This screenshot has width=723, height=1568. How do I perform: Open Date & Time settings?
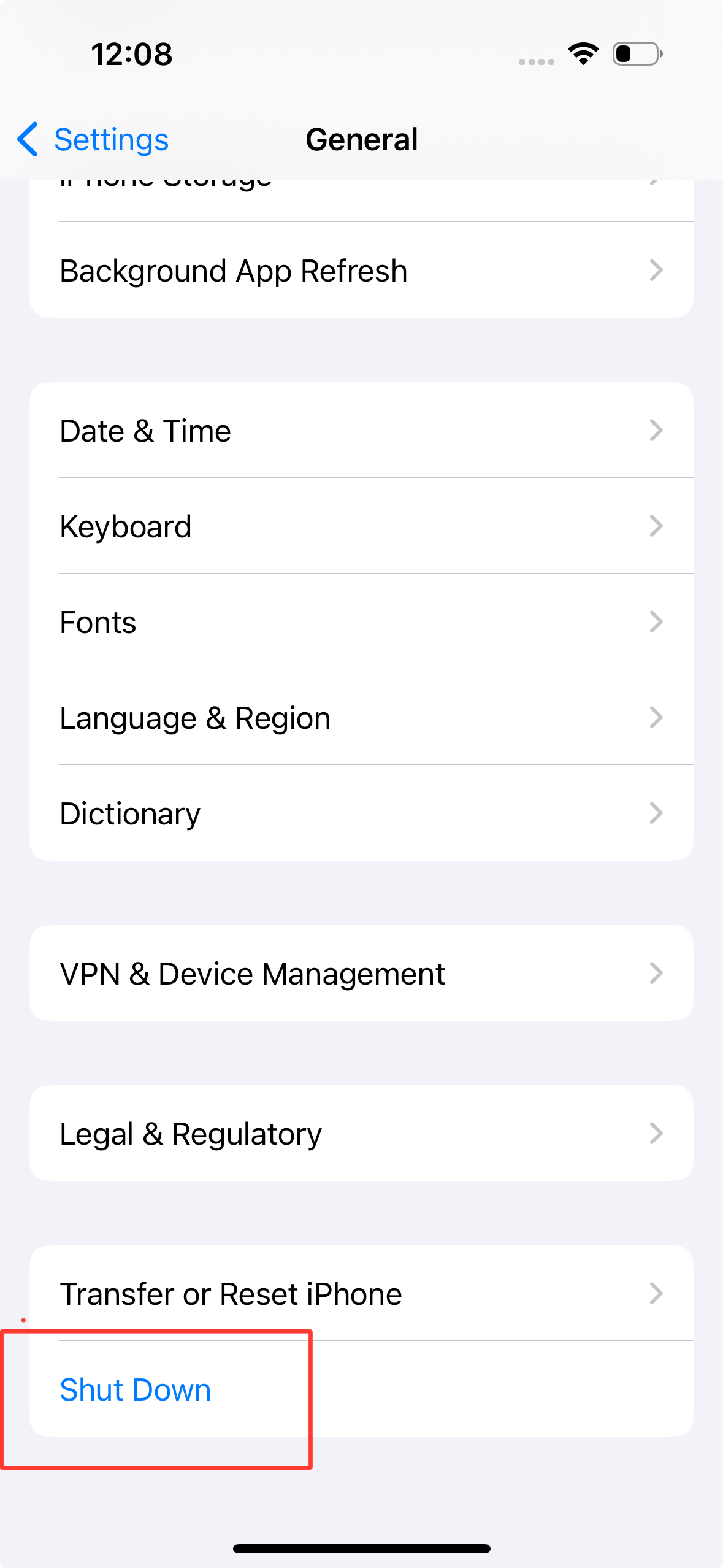pos(361,431)
